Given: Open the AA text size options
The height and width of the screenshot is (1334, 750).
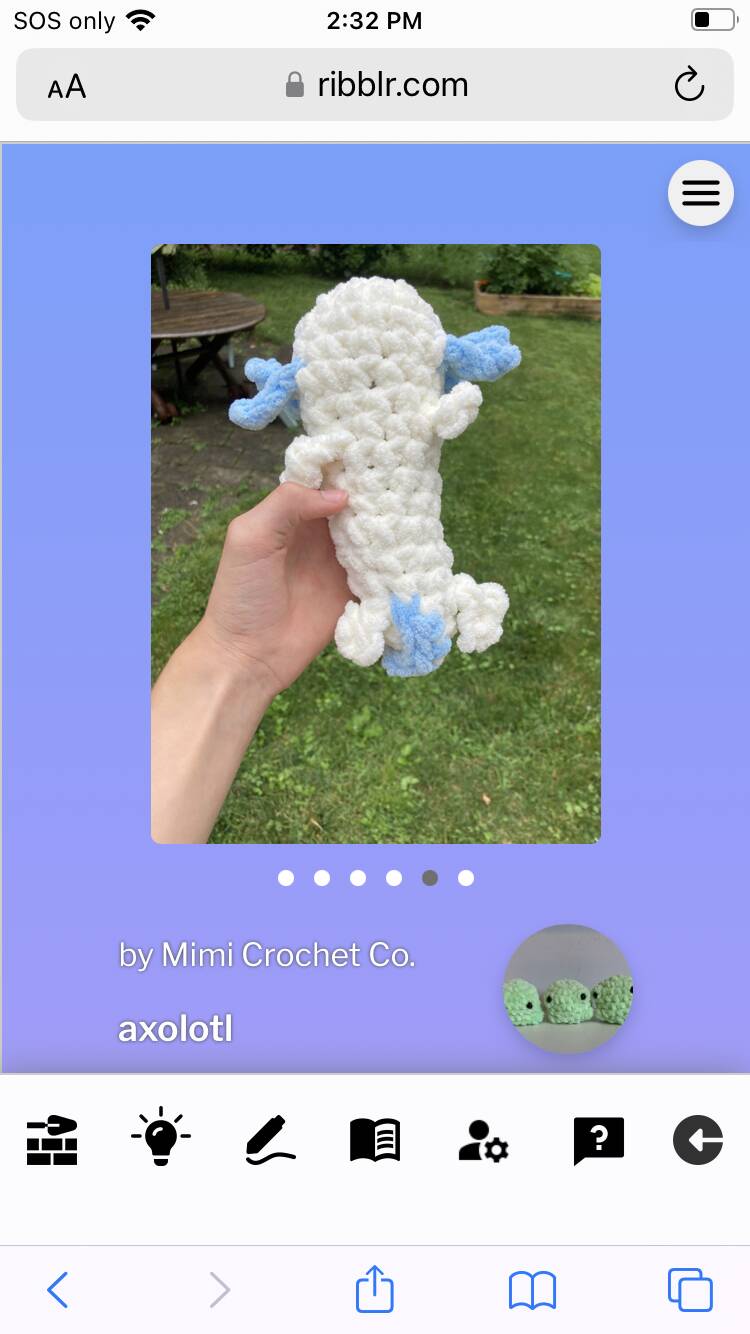Looking at the screenshot, I should 67,87.
